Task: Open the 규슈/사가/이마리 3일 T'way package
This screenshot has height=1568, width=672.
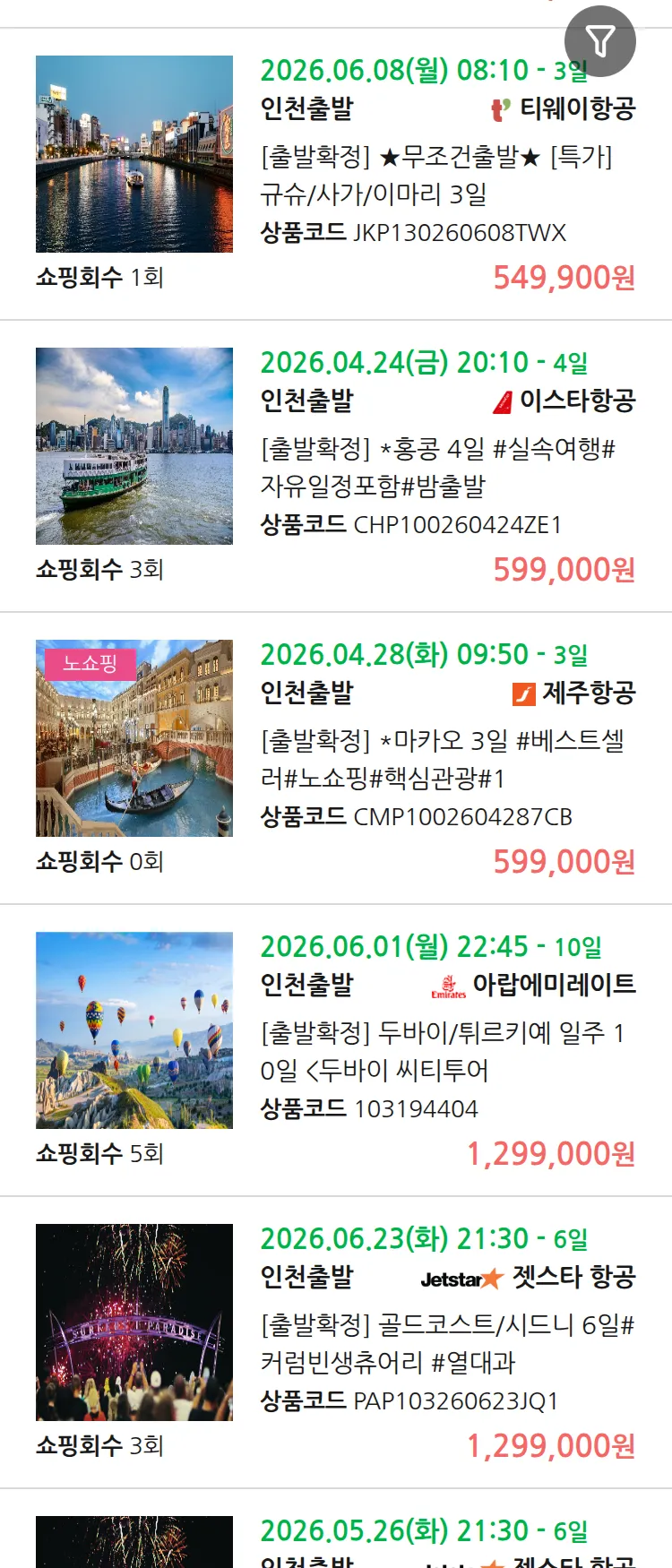Action: coord(436,175)
